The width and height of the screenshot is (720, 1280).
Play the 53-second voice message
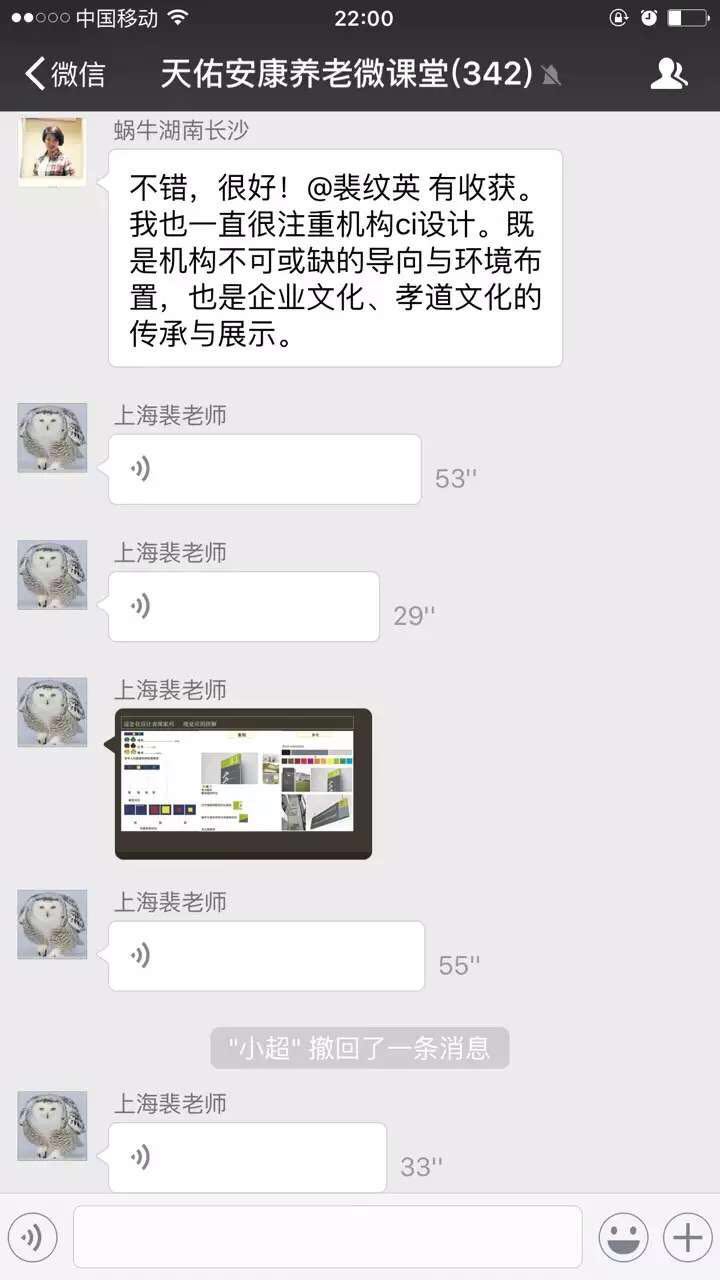tap(265, 469)
